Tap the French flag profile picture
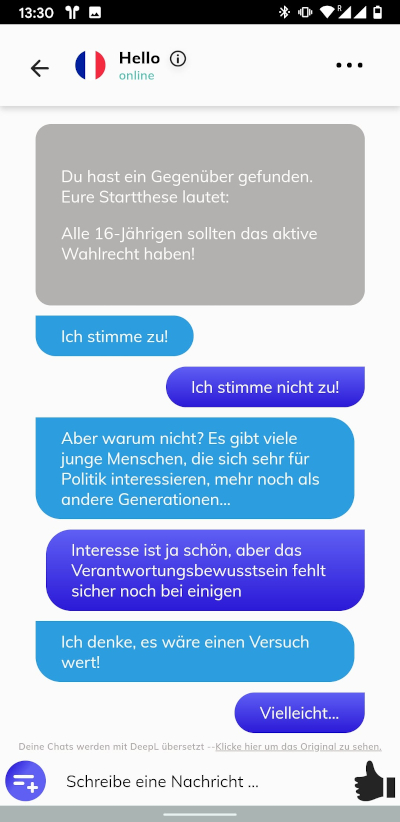Viewport: 400px width, 822px height. tap(90, 66)
